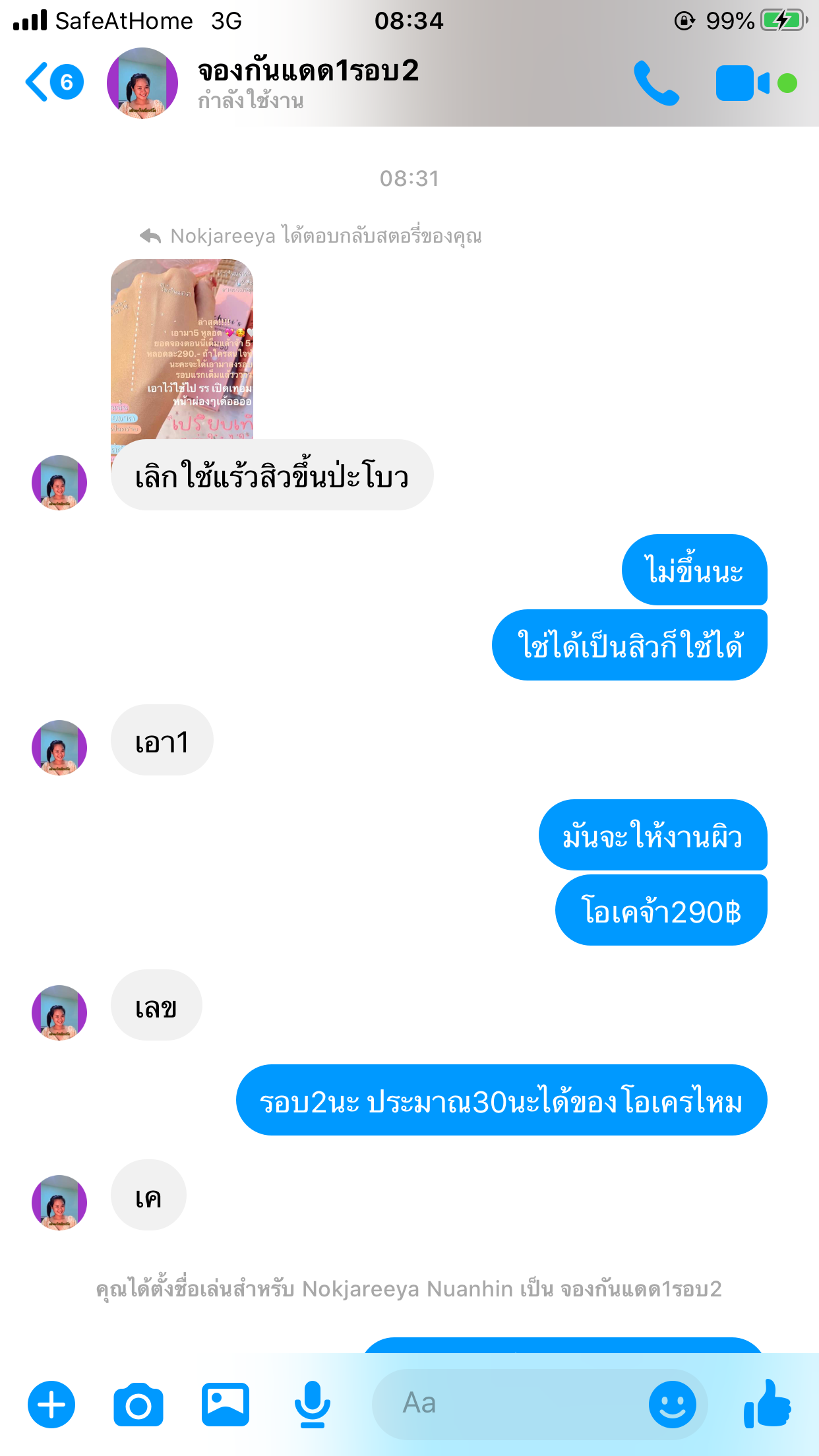The image size is (819, 1456).
Task: Open the camera to take a photo
Action: (138, 1404)
